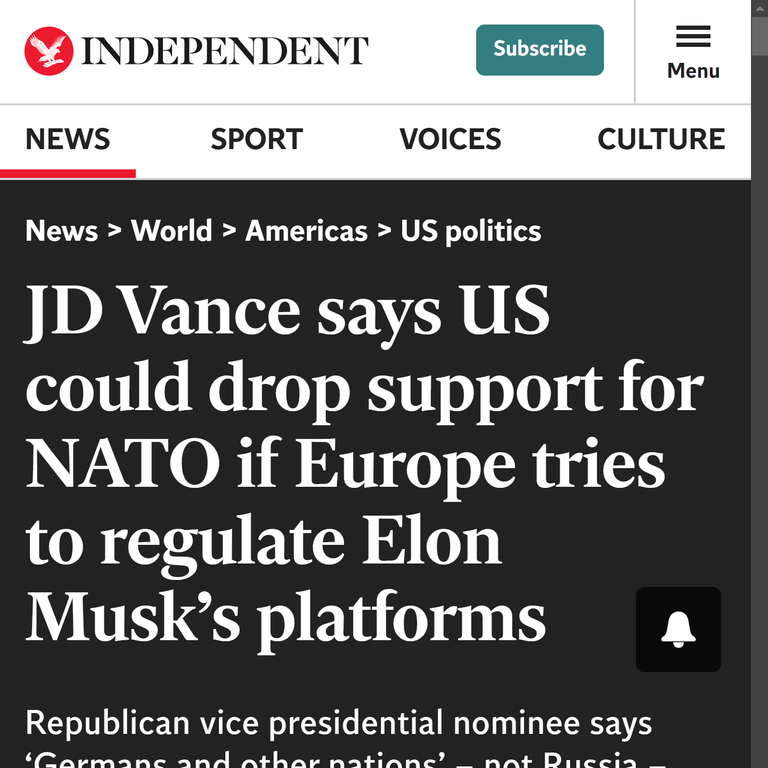Open the Culture section
The height and width of the screenshot is (768, 768).
(x=661, y=139)
